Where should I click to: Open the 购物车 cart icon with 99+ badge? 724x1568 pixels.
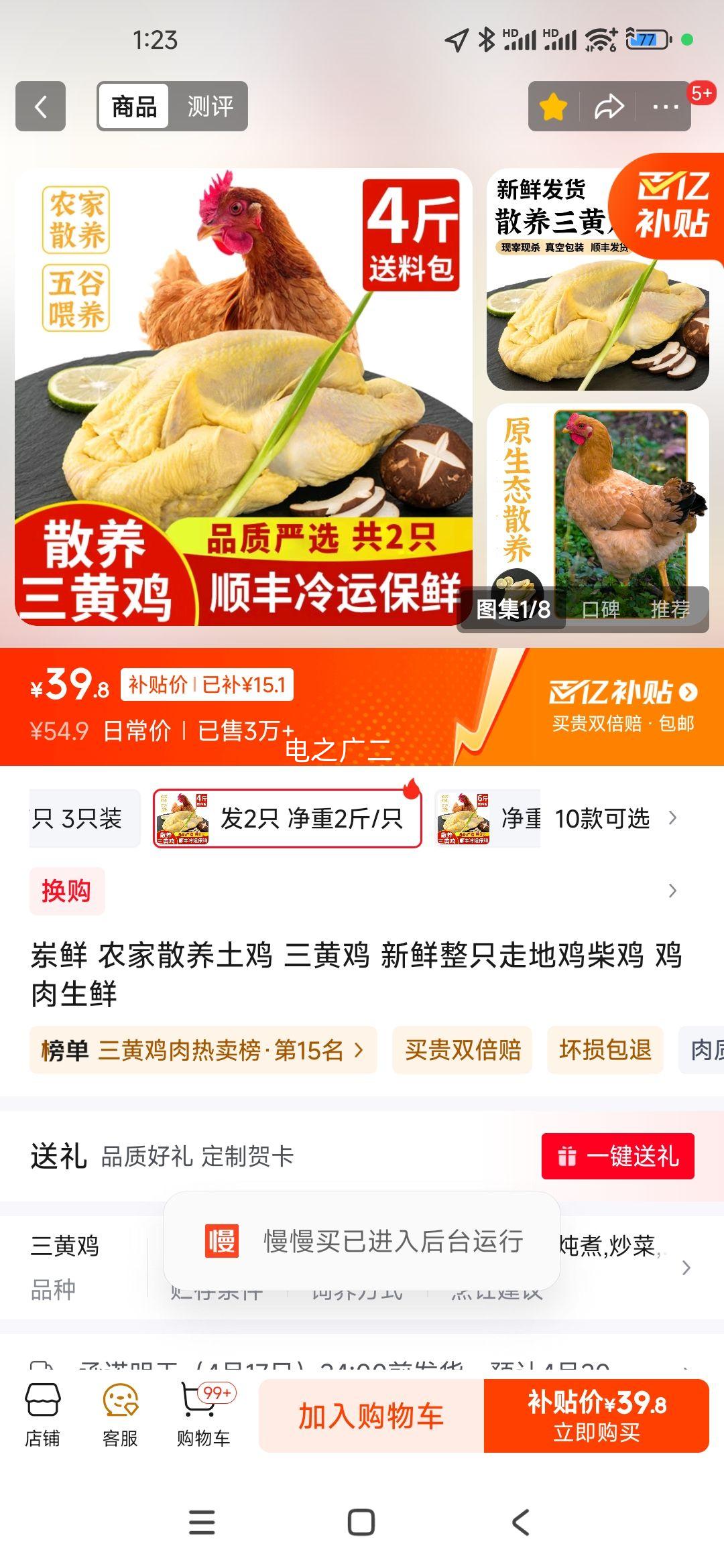pos(201,1414)
